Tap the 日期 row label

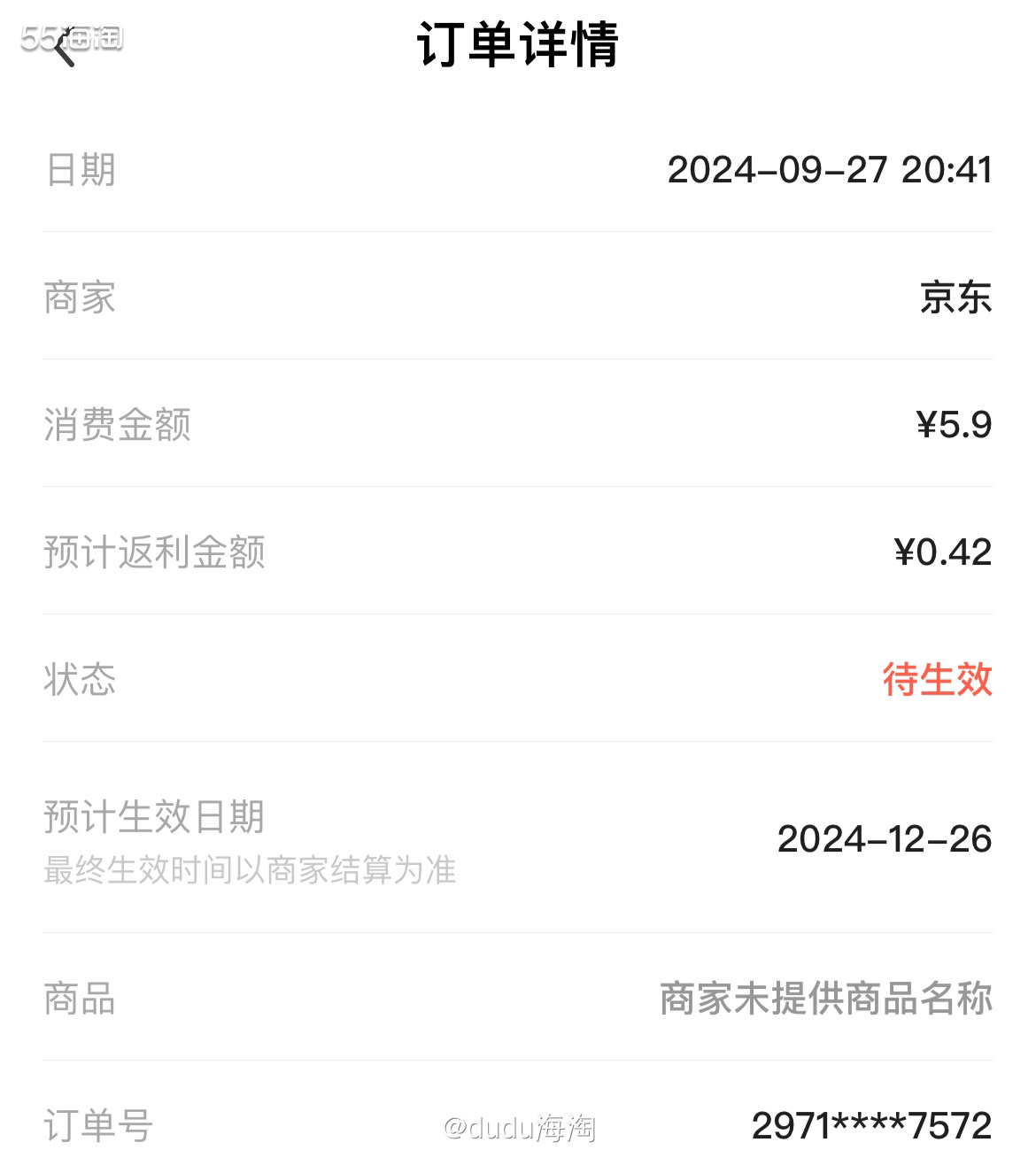pyautogui.click(x=80, y=171)
